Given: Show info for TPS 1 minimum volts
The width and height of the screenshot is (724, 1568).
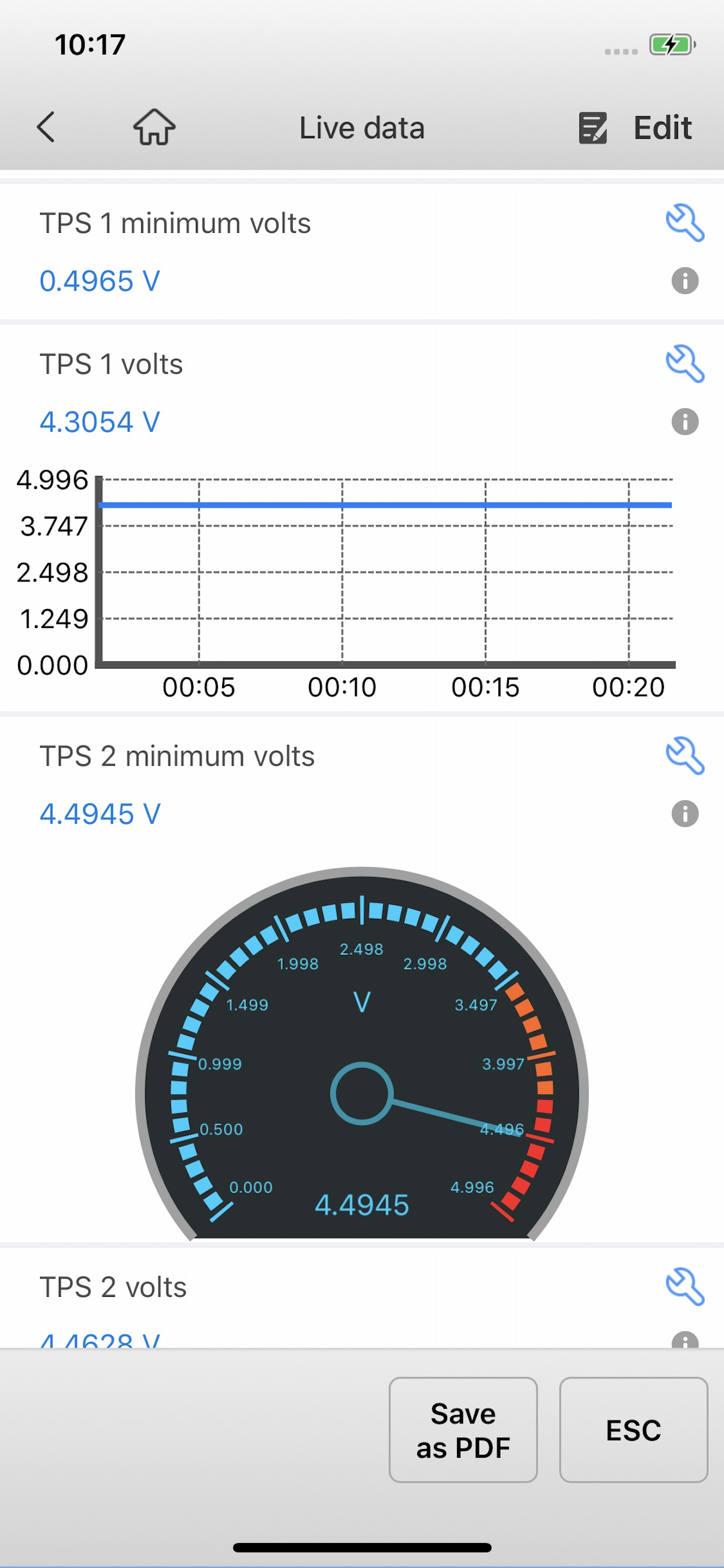Looking at the screenshot, I should click(685, 281).
